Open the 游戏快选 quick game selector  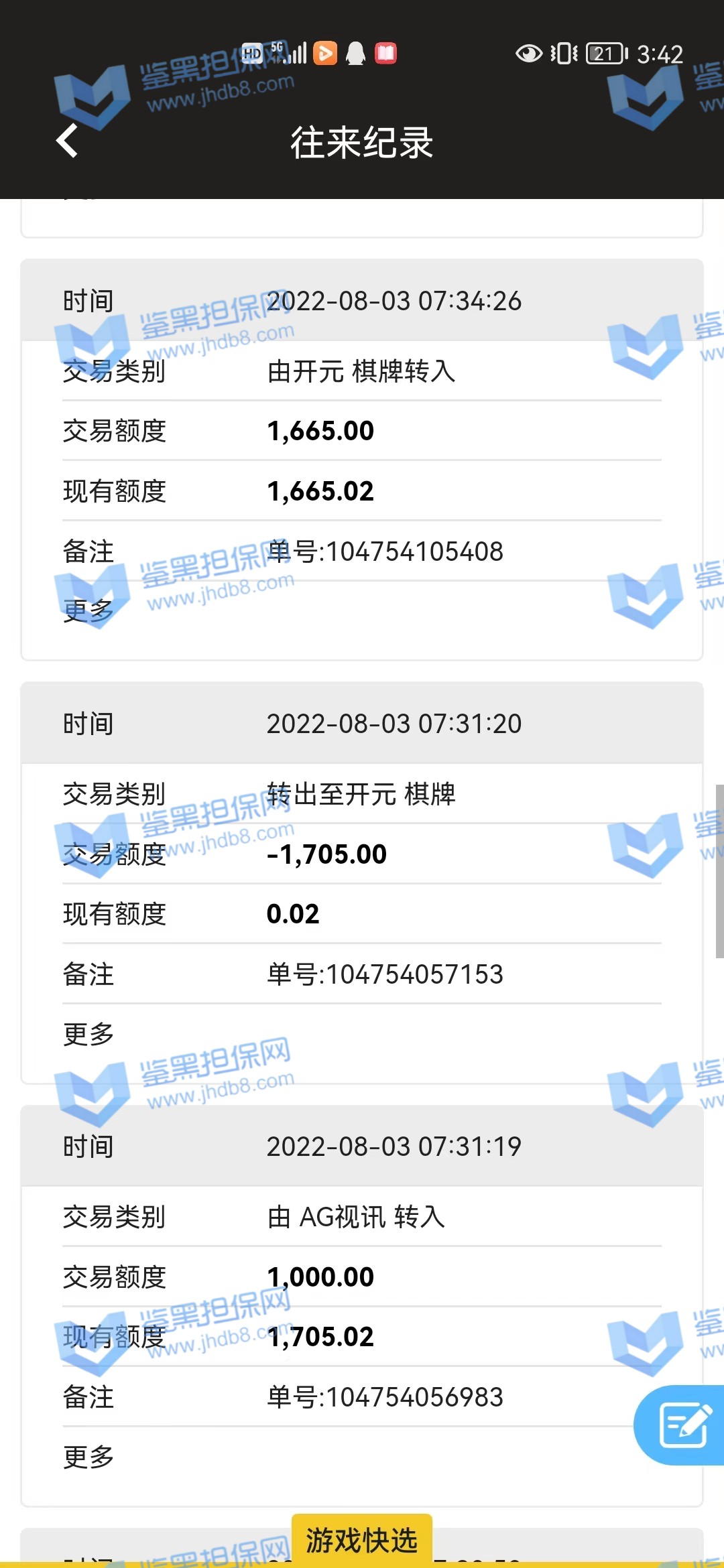point(361,1540)
